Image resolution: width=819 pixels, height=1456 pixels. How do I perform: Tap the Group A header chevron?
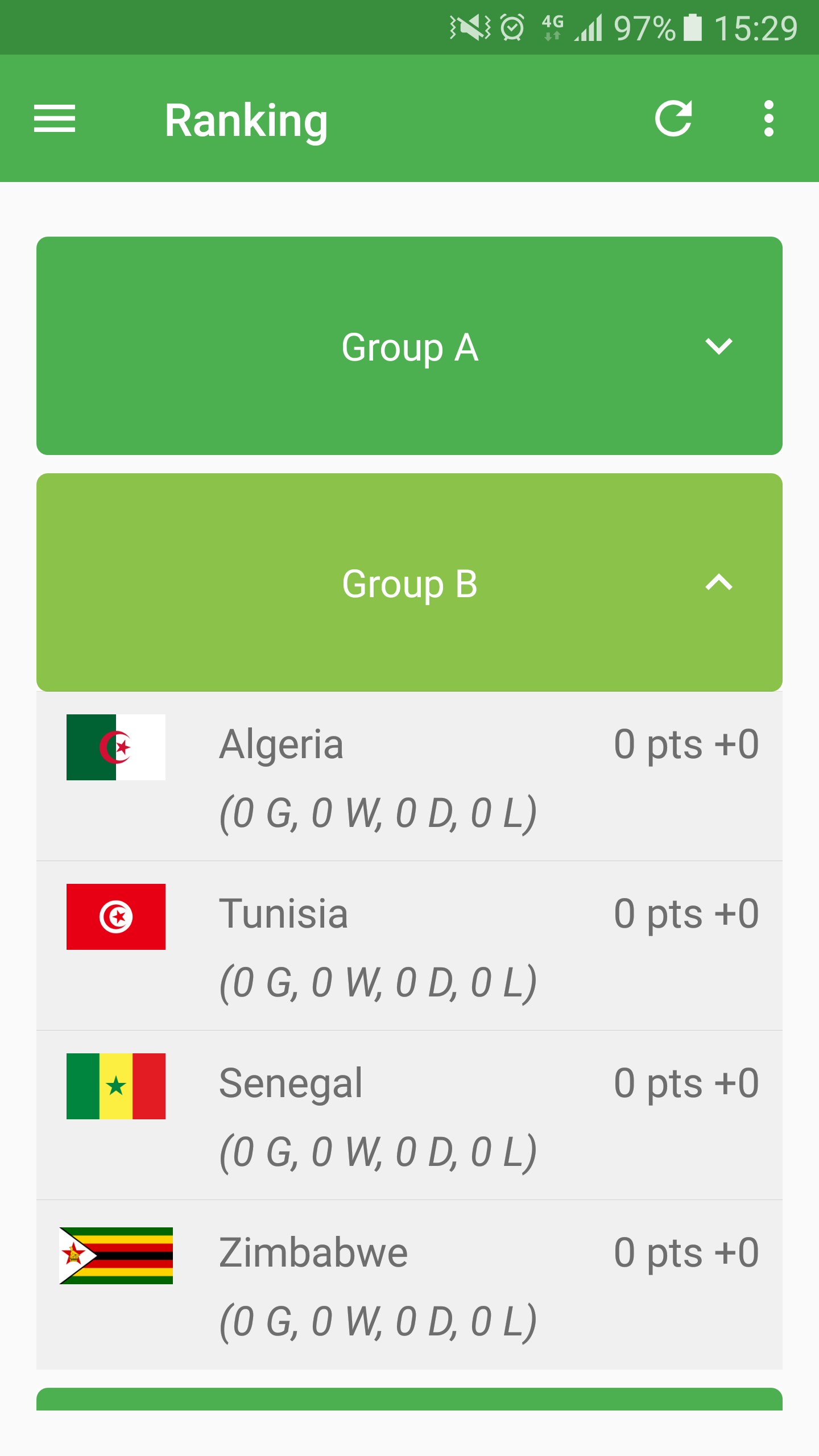point(718,346)
